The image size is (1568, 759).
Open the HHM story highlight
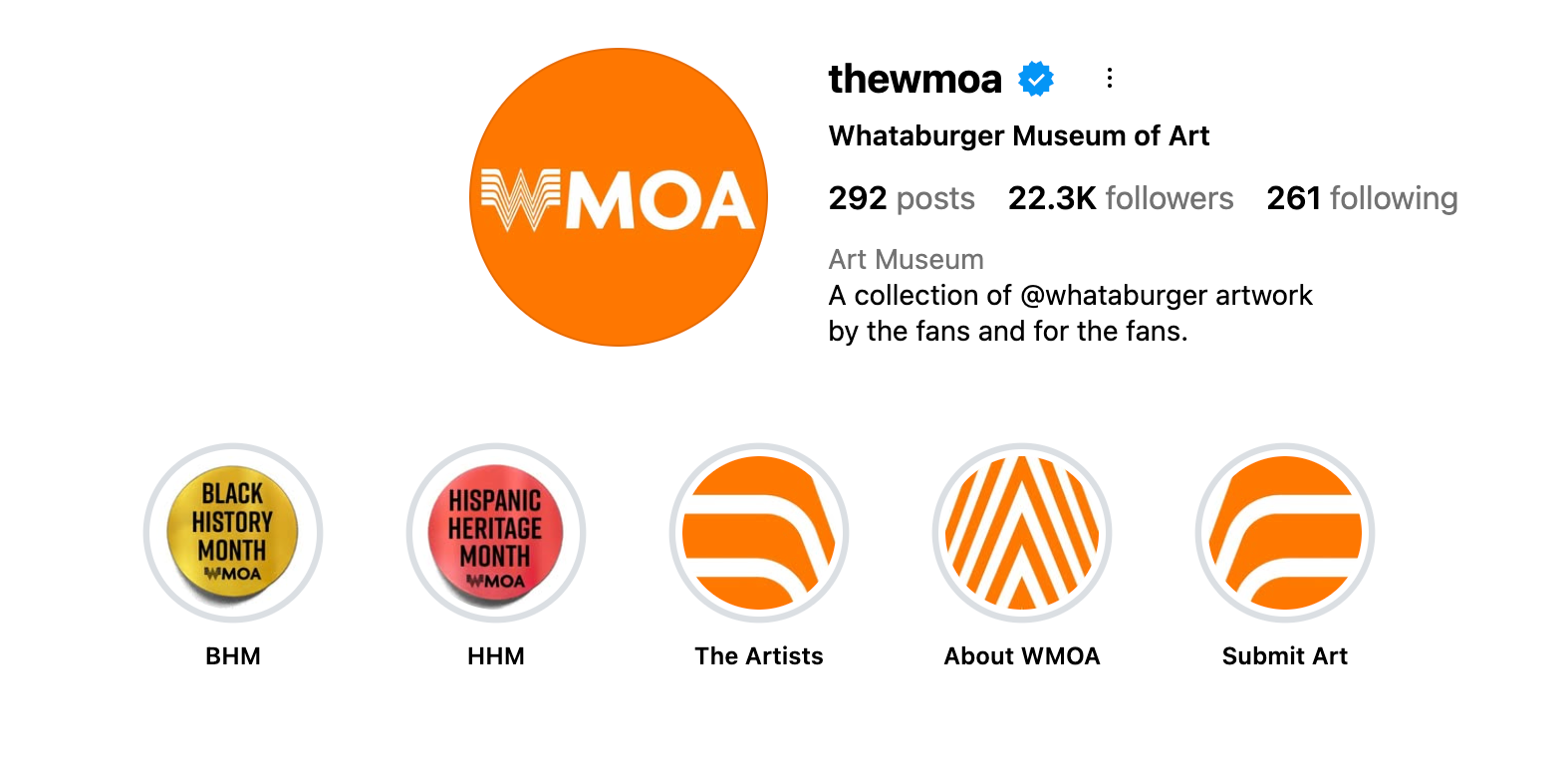(496, 533)
